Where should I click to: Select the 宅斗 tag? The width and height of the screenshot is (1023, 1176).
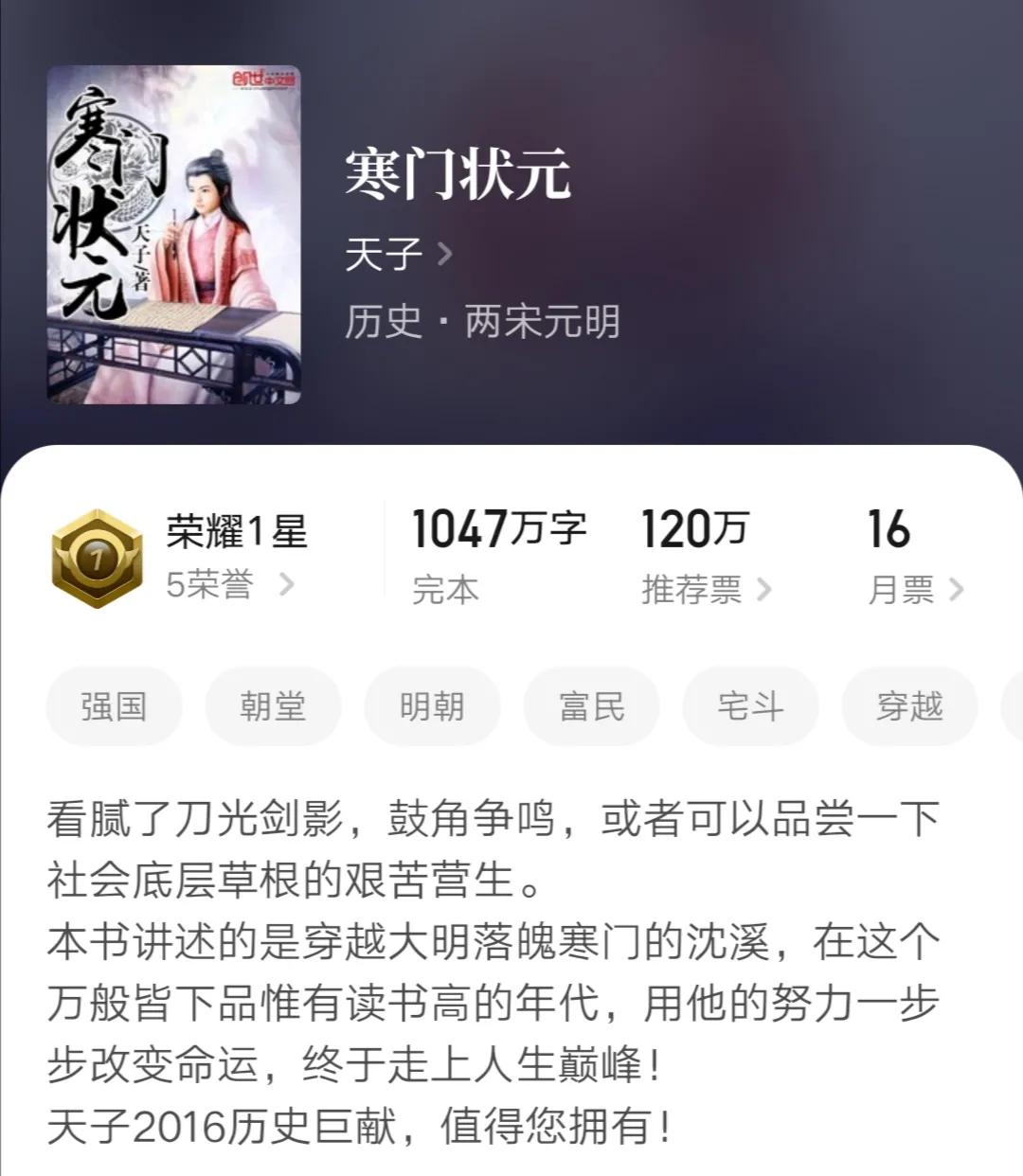pyautogui.click(x=750, y=705)
